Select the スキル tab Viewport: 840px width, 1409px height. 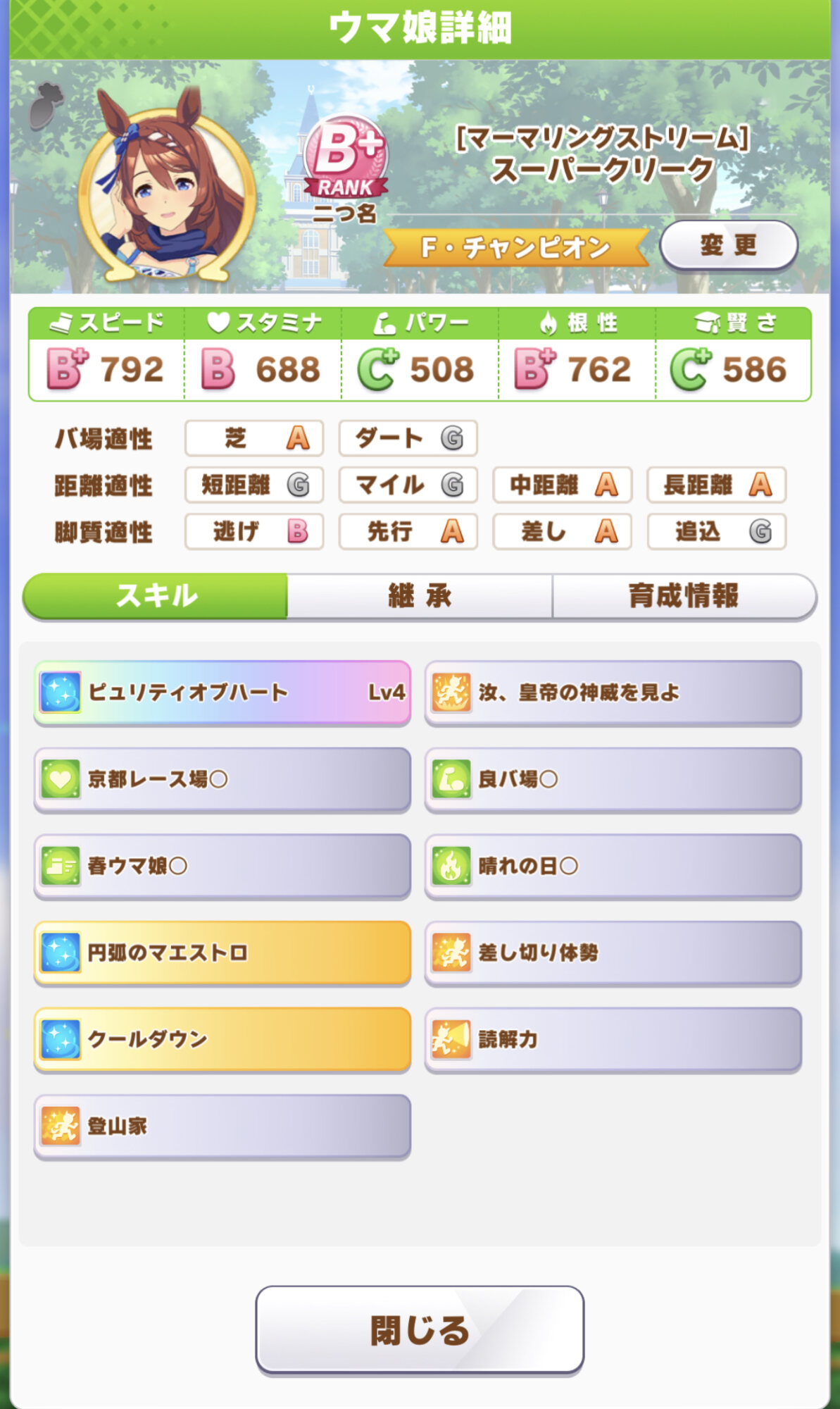click(156, 596)
